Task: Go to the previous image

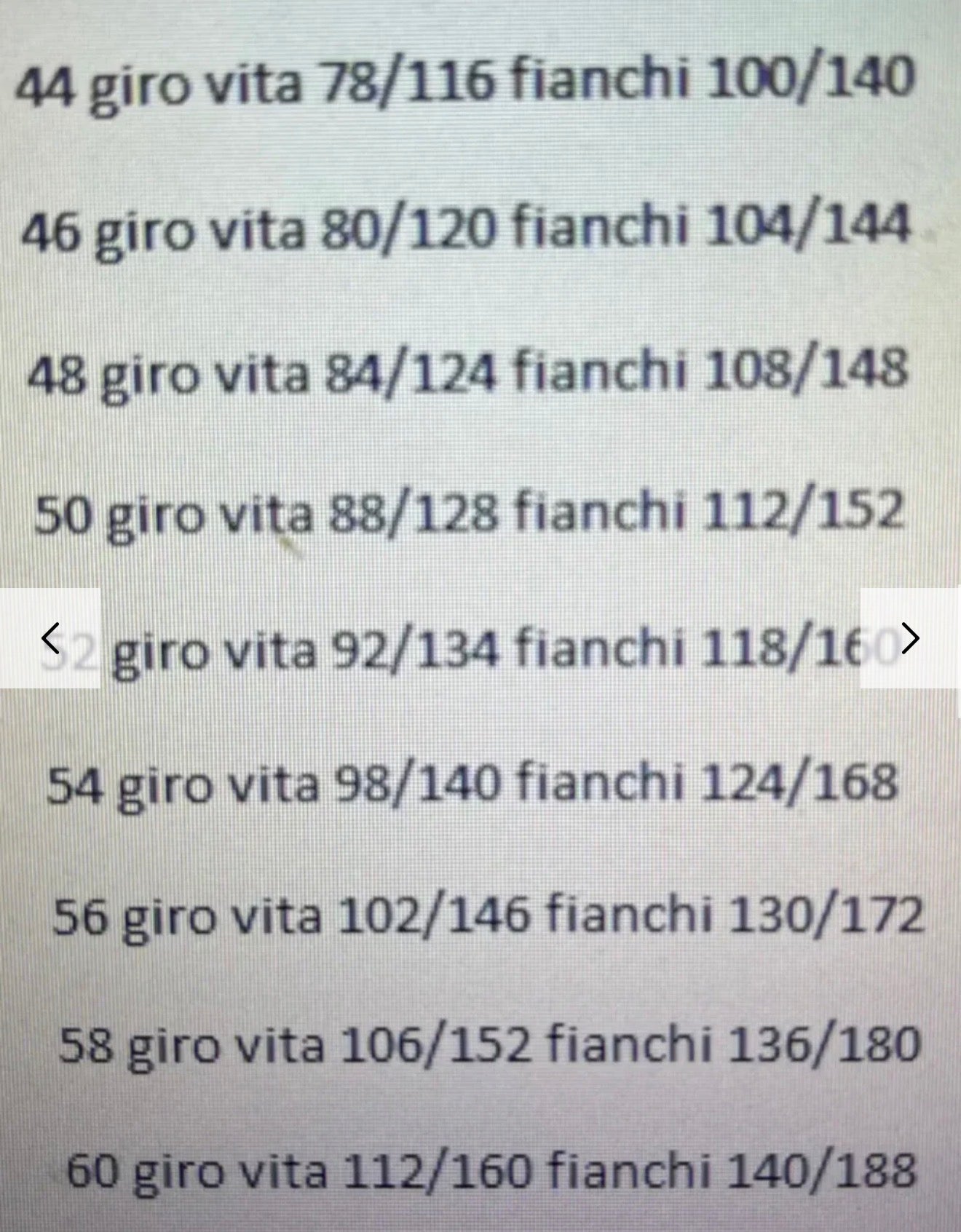Action: pos(50,638)
